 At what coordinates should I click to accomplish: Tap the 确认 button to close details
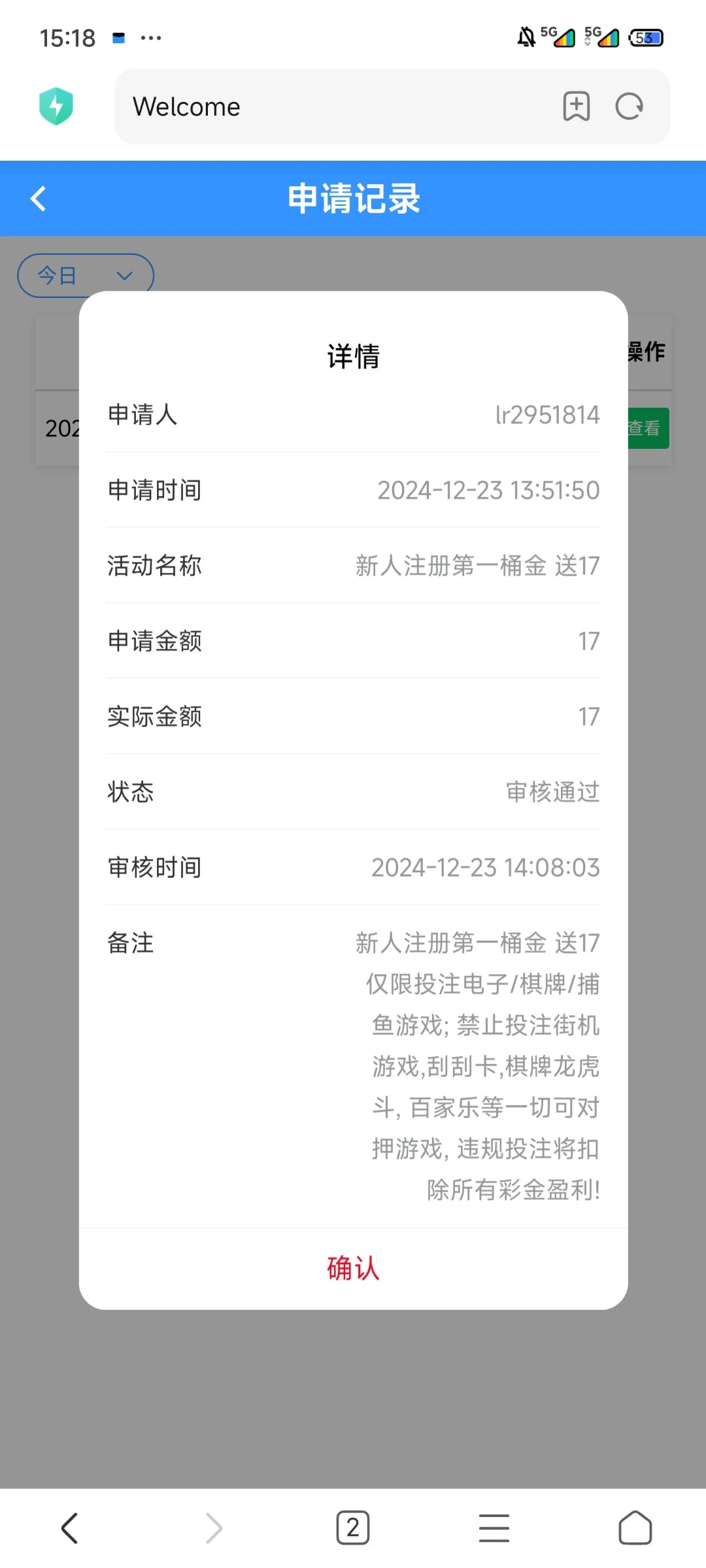352,1267
